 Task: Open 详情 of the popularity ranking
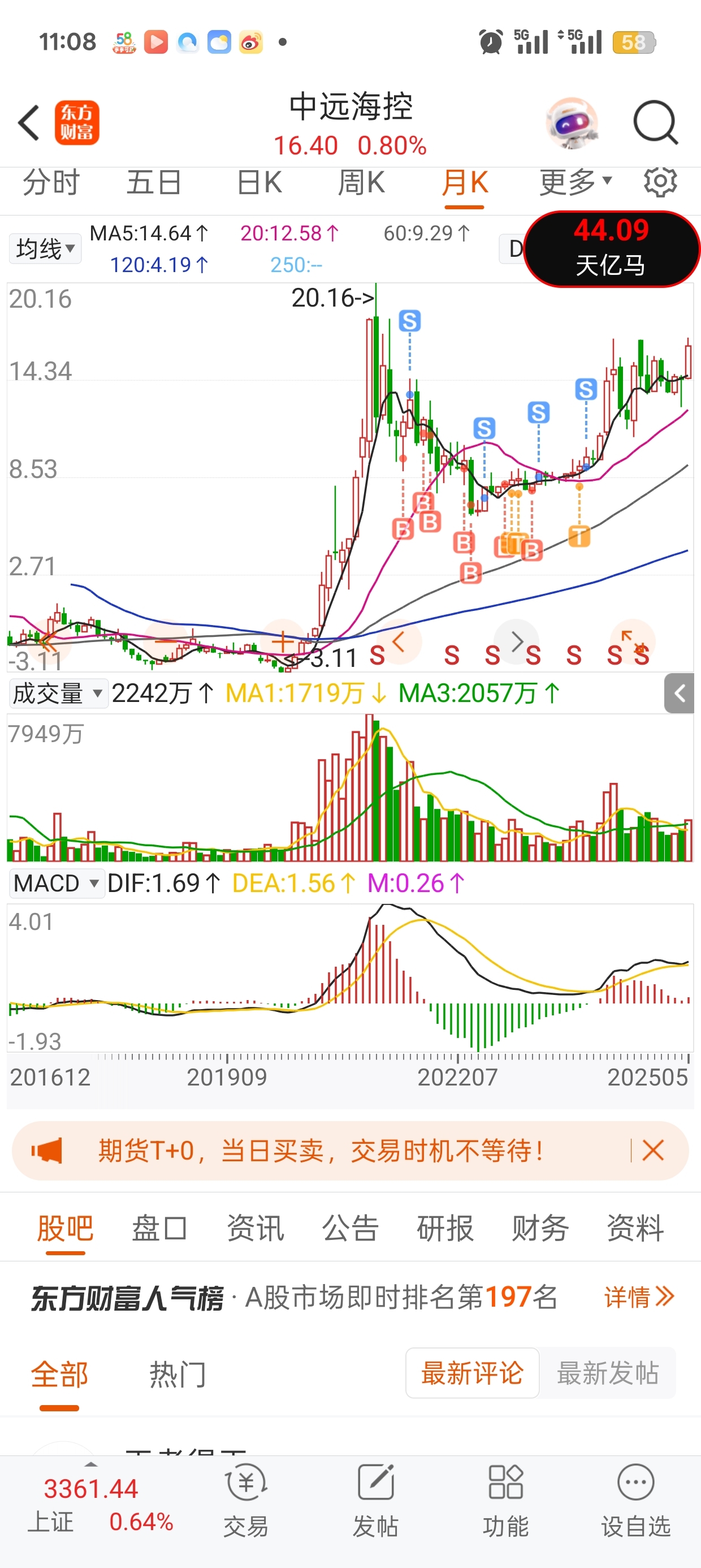pyautogui.click(x=639, y=1297)
